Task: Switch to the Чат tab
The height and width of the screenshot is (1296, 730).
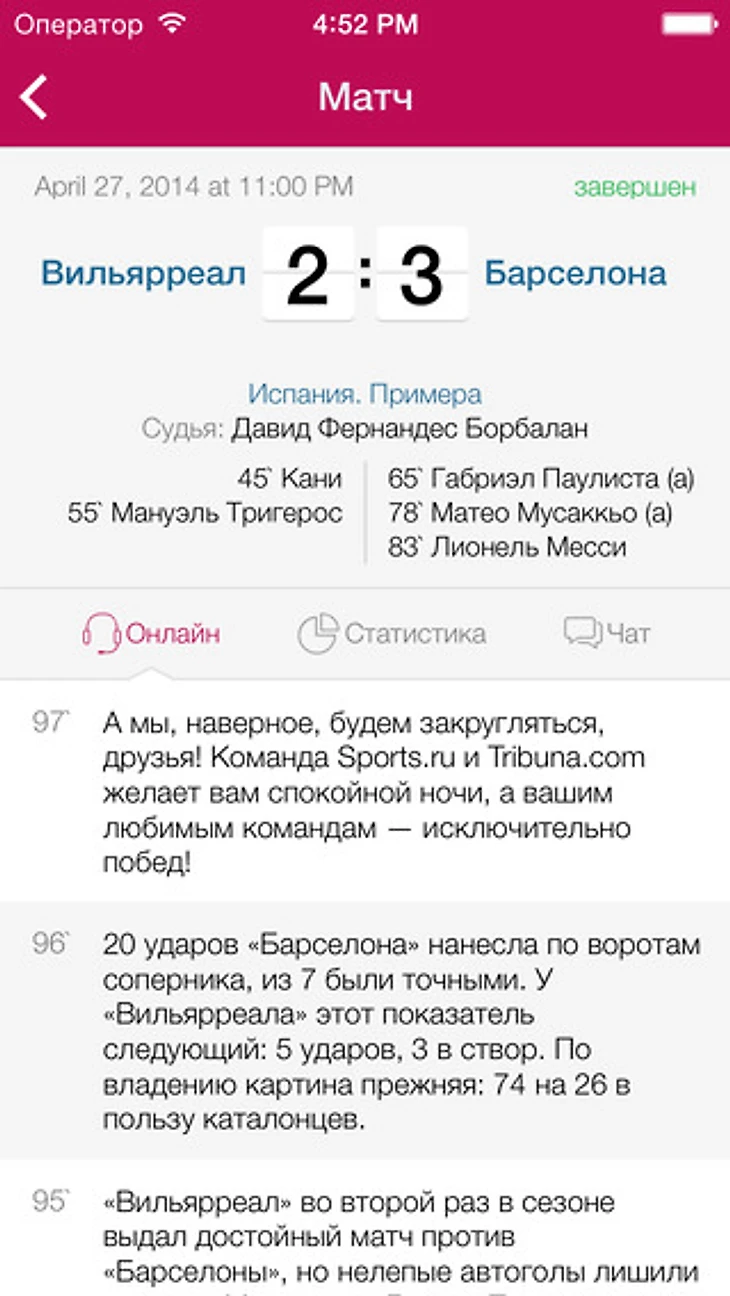Action: point(607,634)
